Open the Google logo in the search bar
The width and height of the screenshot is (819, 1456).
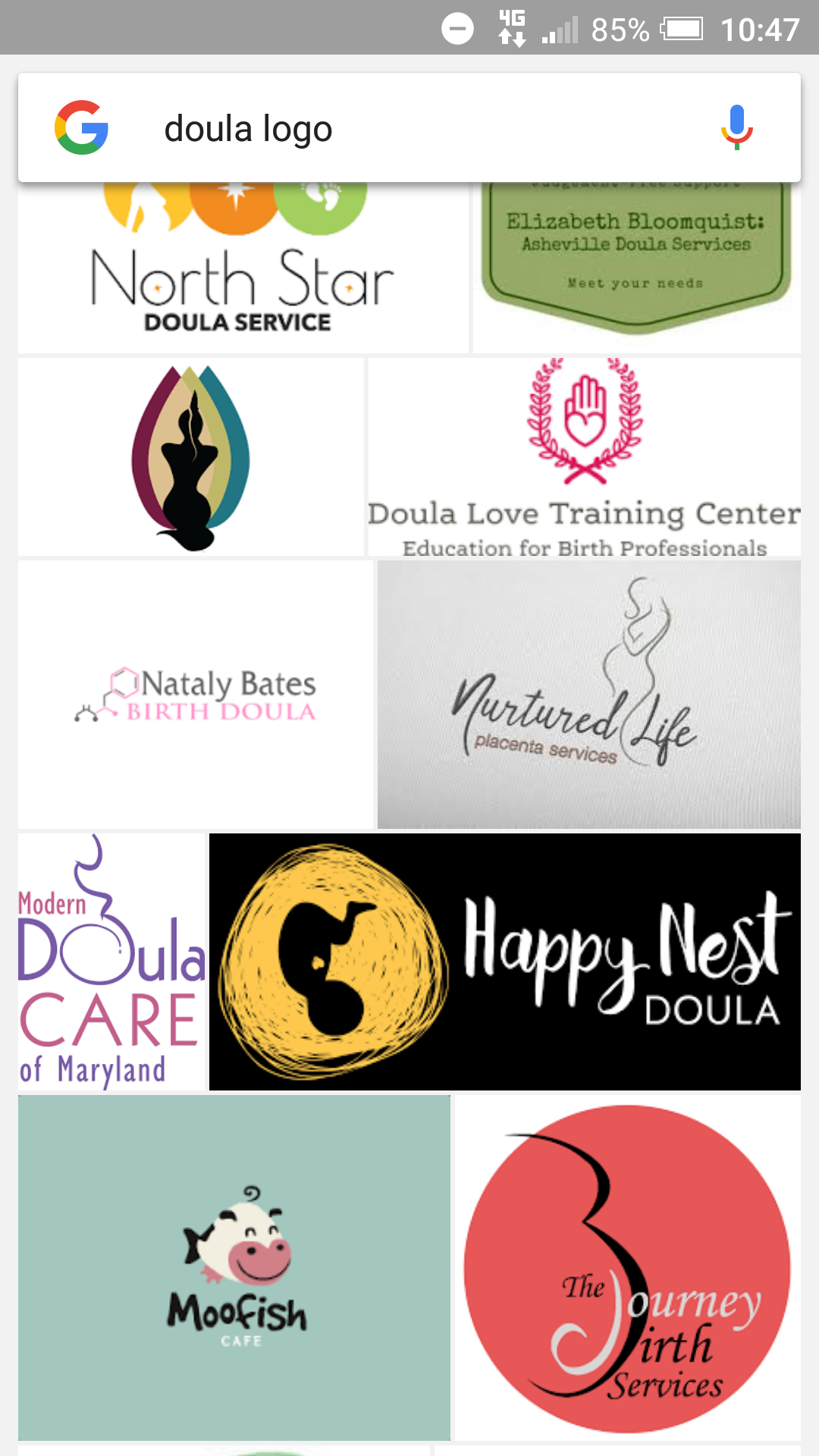point(82,127)
